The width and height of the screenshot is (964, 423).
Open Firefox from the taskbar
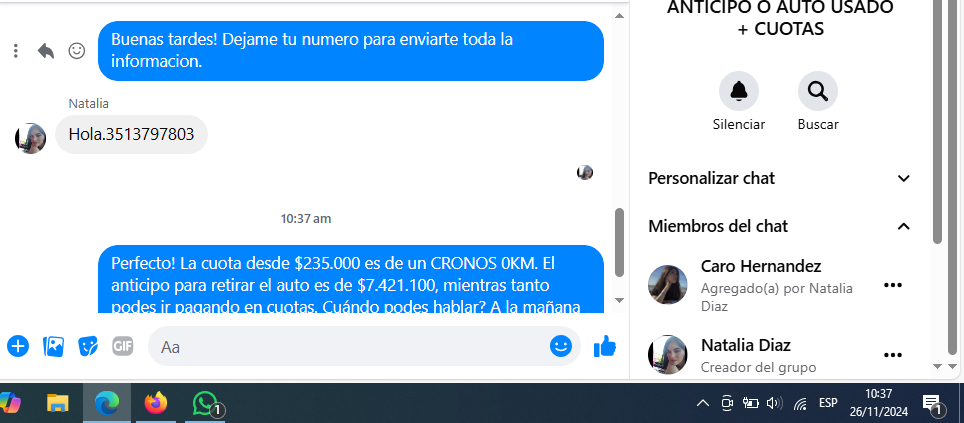[156, 403]
